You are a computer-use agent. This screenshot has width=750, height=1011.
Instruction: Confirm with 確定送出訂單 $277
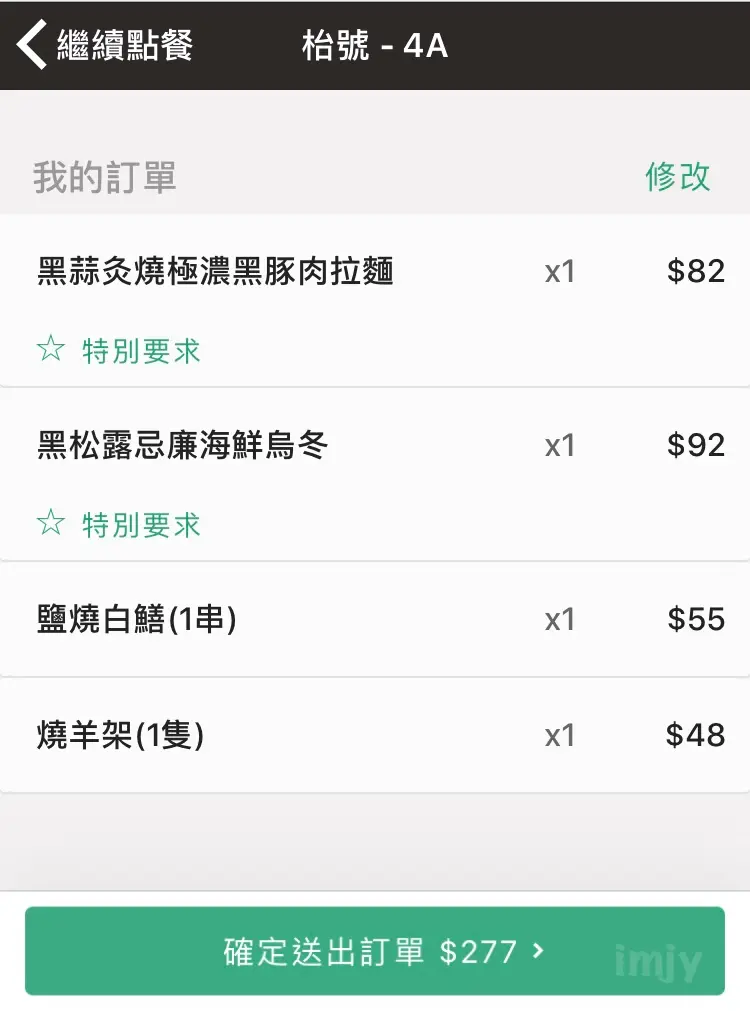pos(374,951)
